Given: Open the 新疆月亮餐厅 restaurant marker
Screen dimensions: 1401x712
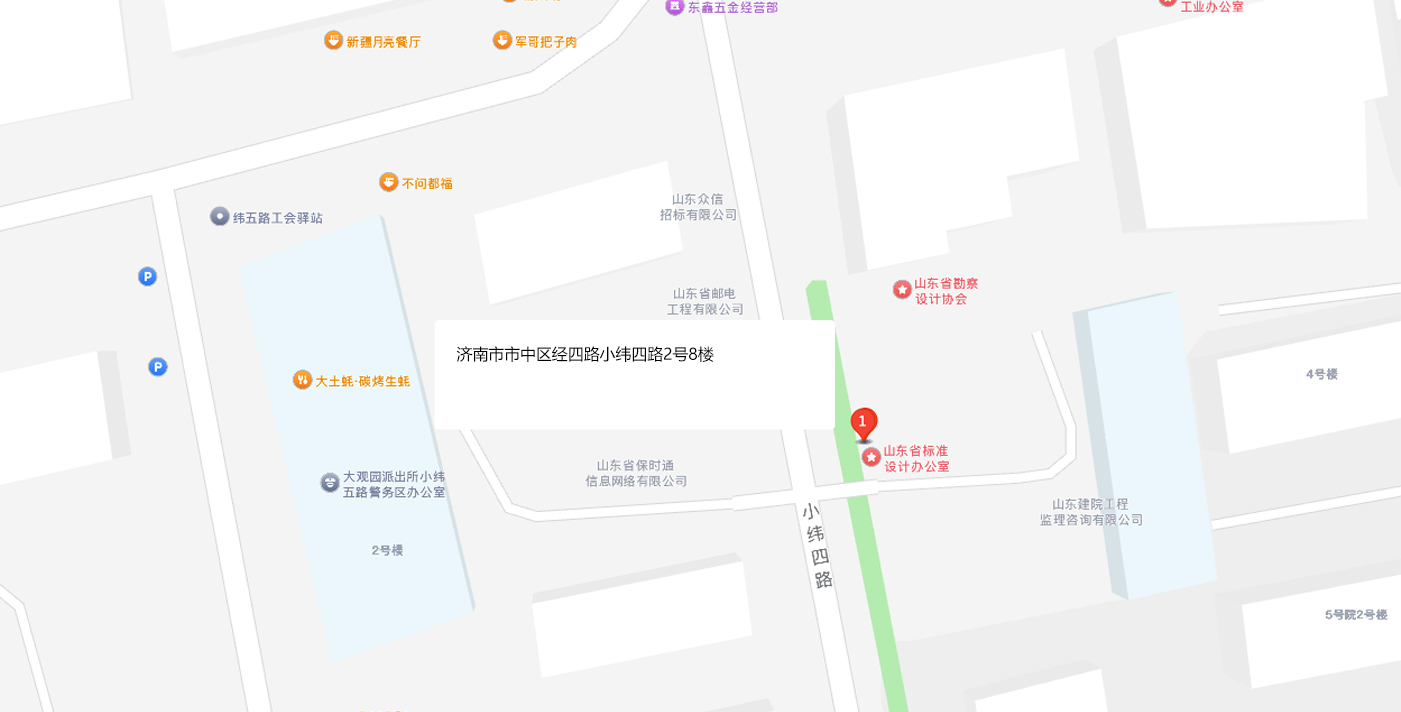Looking at the screenshot, I should [334, 41].
